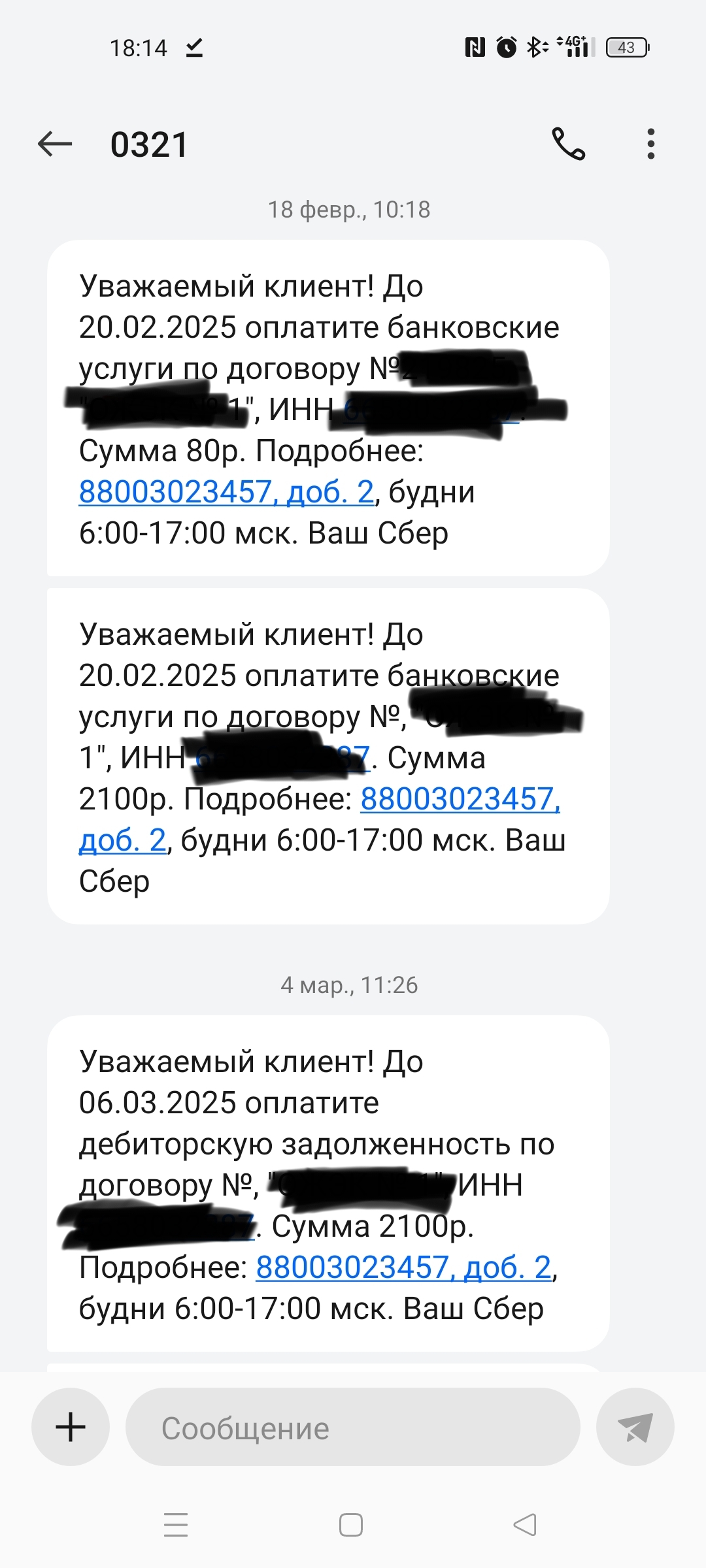Send the message with the arrow icon
The image size is (706, 1568).
click(x=635, y=1428)
